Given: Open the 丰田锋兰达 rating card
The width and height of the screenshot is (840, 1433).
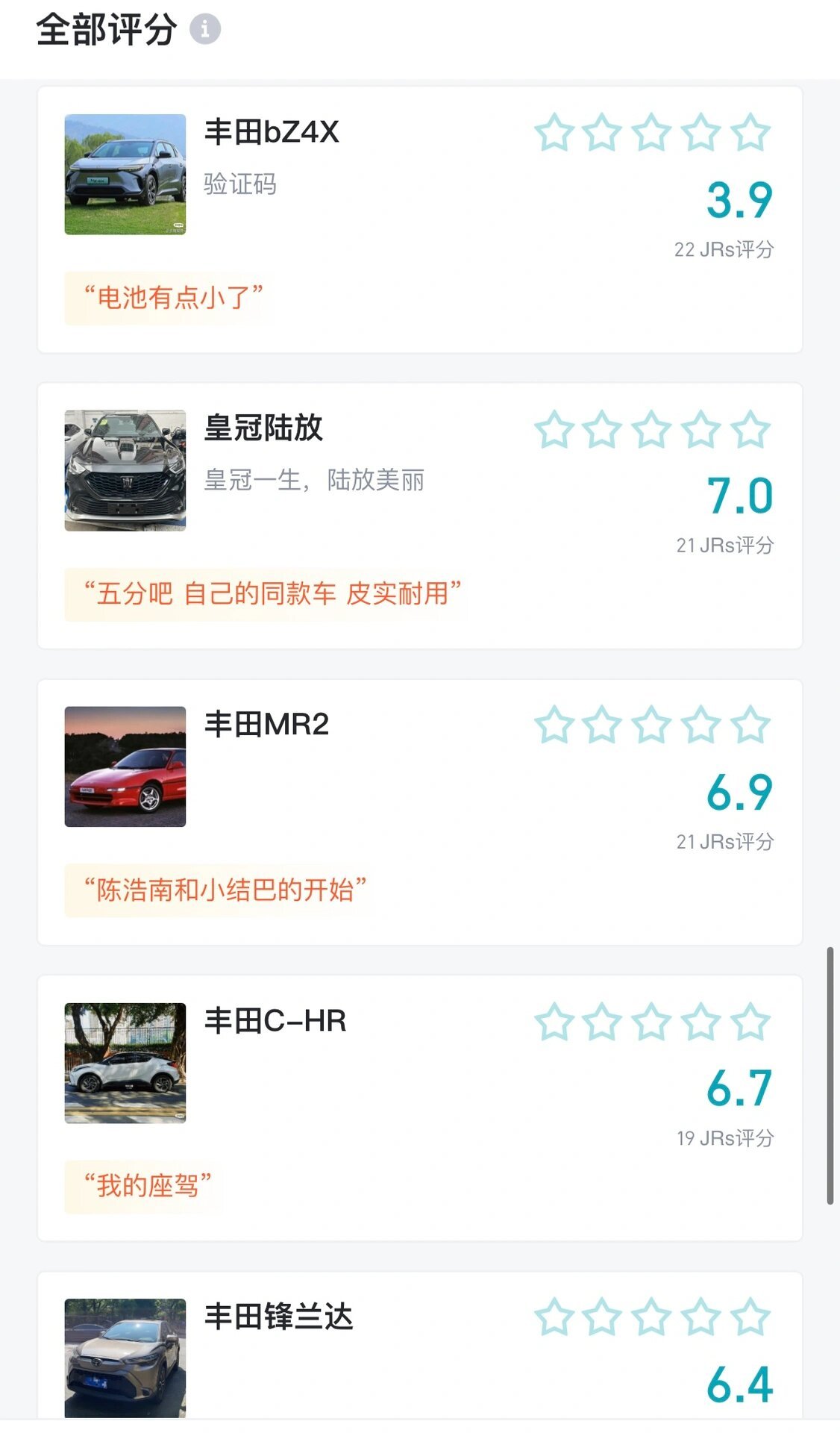Looking at the screenshot, I should (420, 1345).
